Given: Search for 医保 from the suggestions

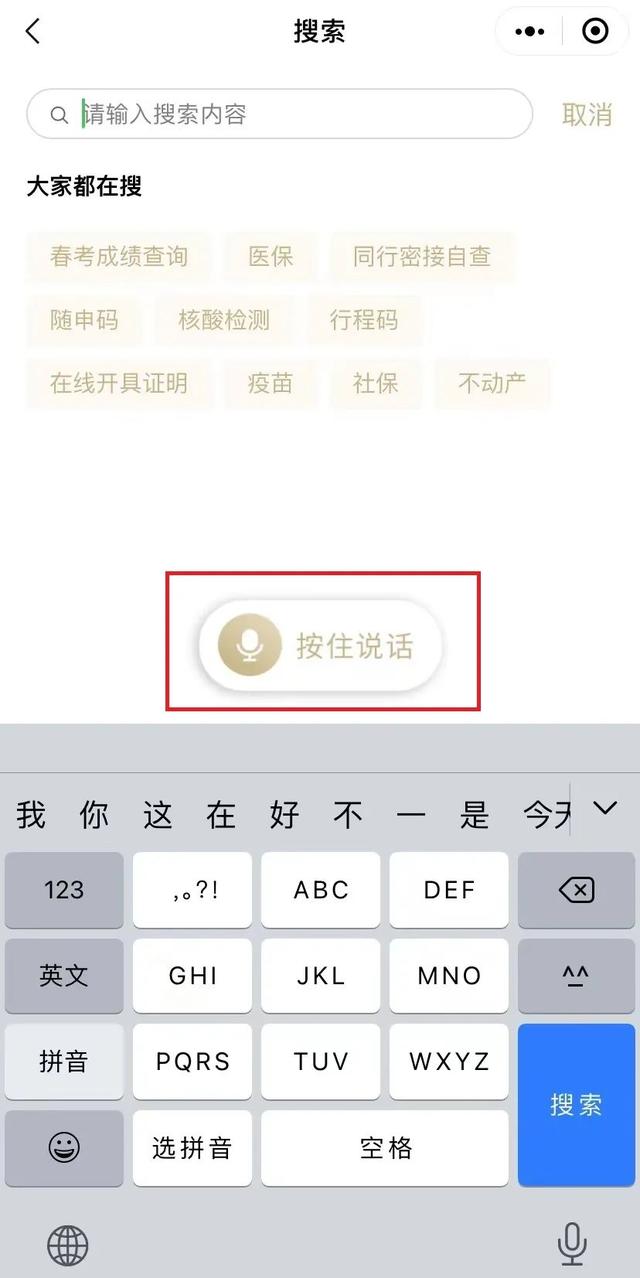Looking at the screenshot, I should click(271, 256).
